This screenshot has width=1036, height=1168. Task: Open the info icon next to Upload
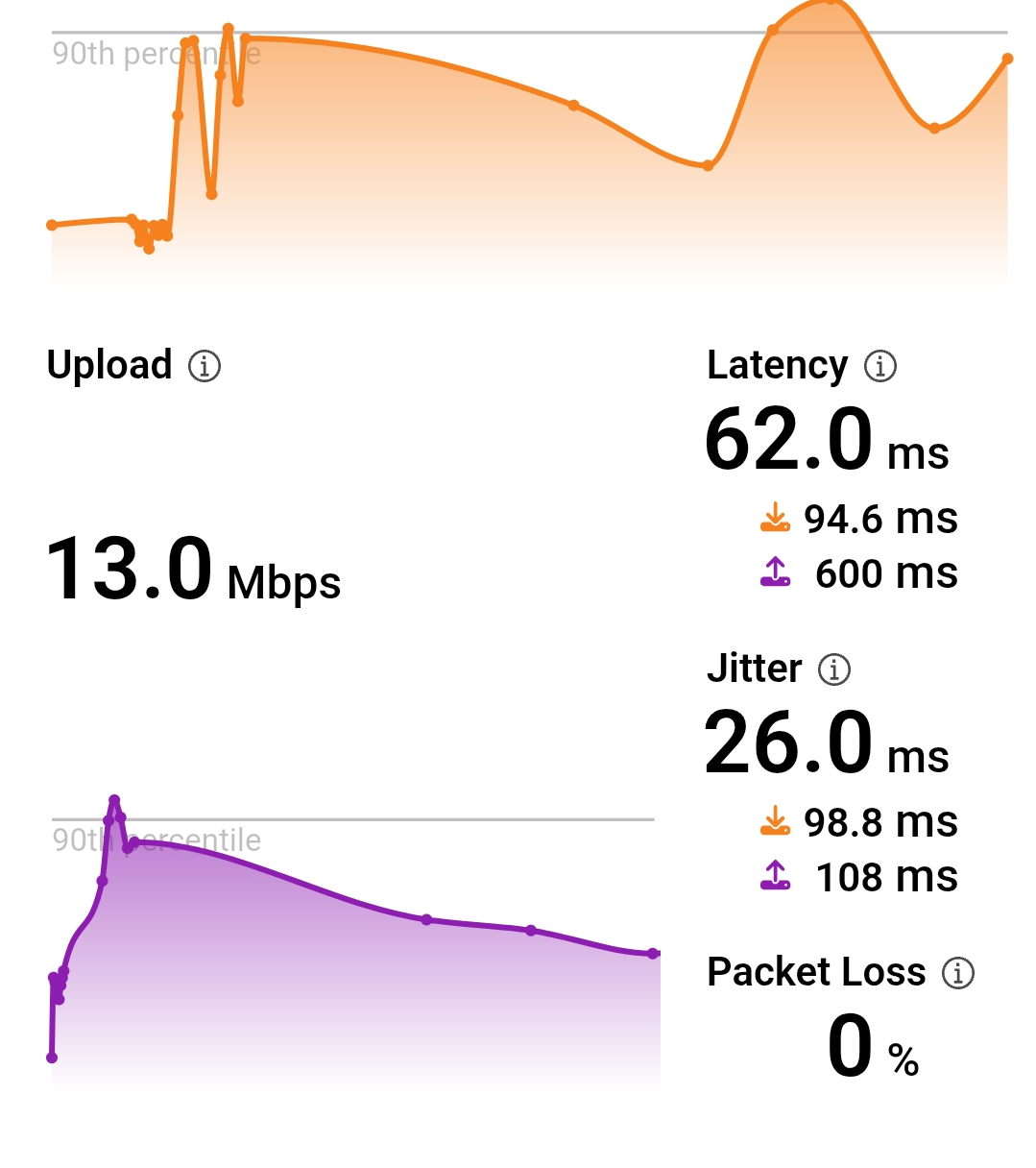[x=204, y=366]
